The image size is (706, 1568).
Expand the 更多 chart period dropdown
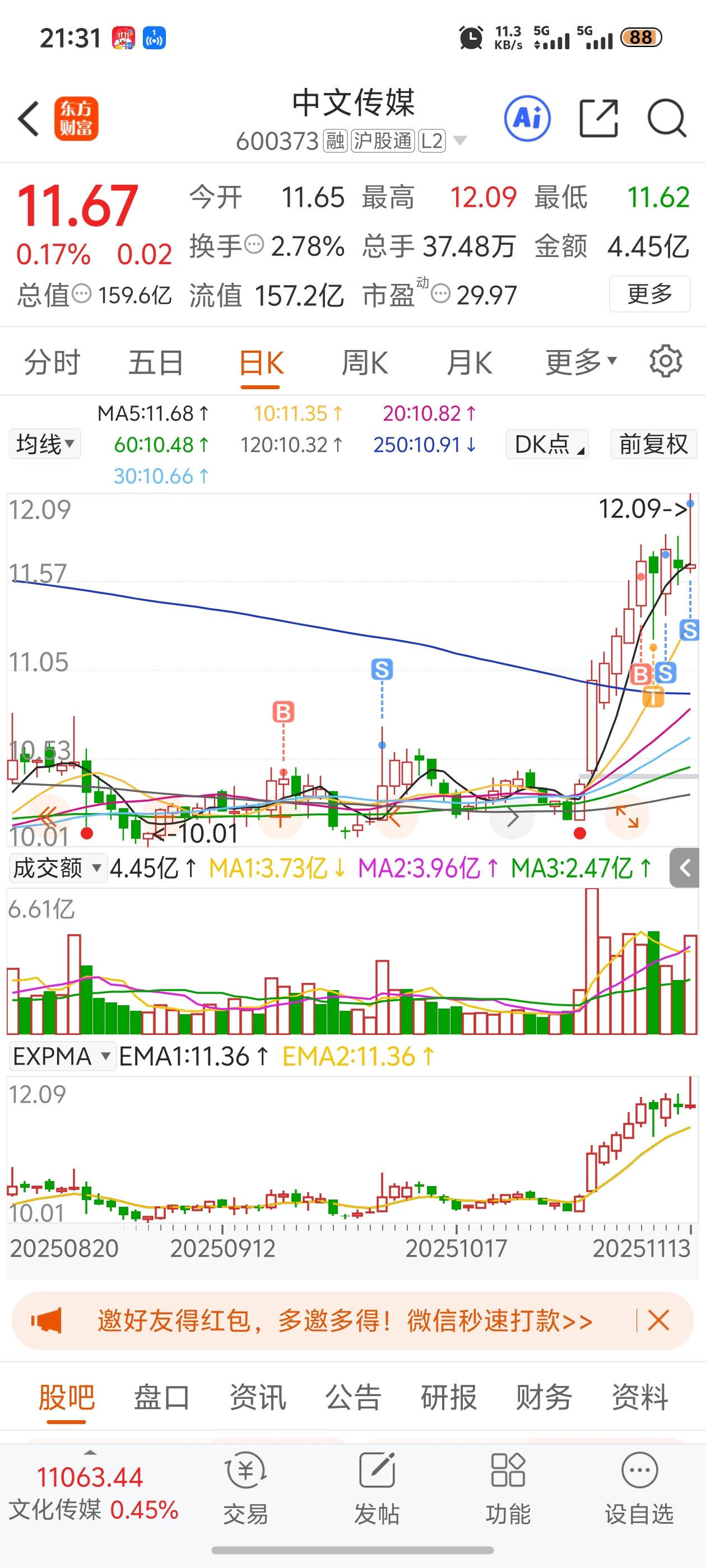pos(580,363)
